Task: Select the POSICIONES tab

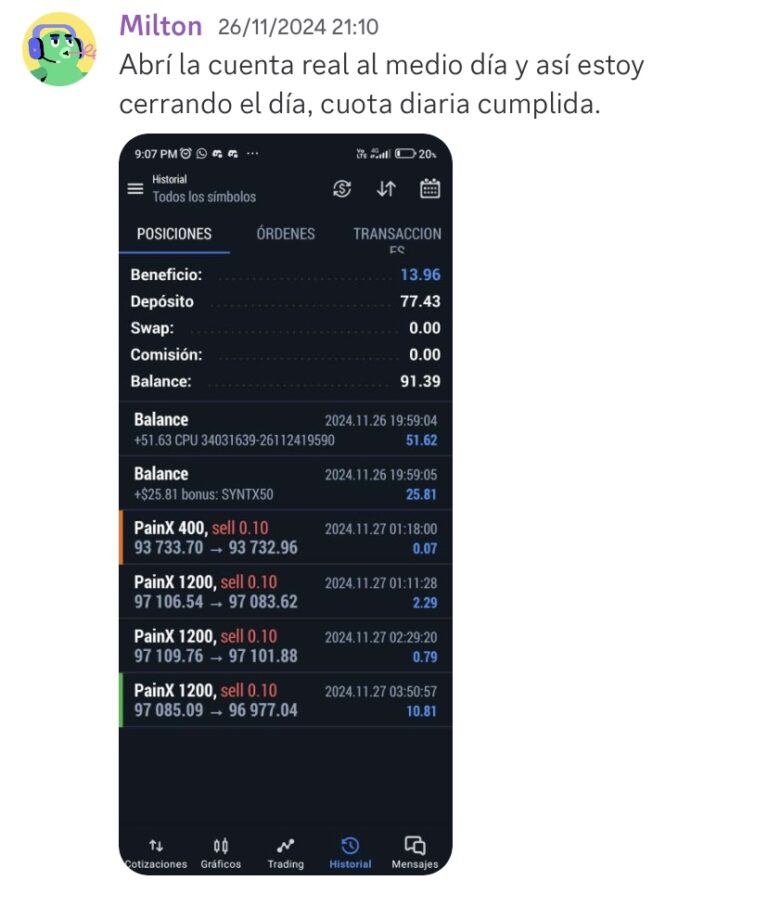Action: [x=172, y=234]
